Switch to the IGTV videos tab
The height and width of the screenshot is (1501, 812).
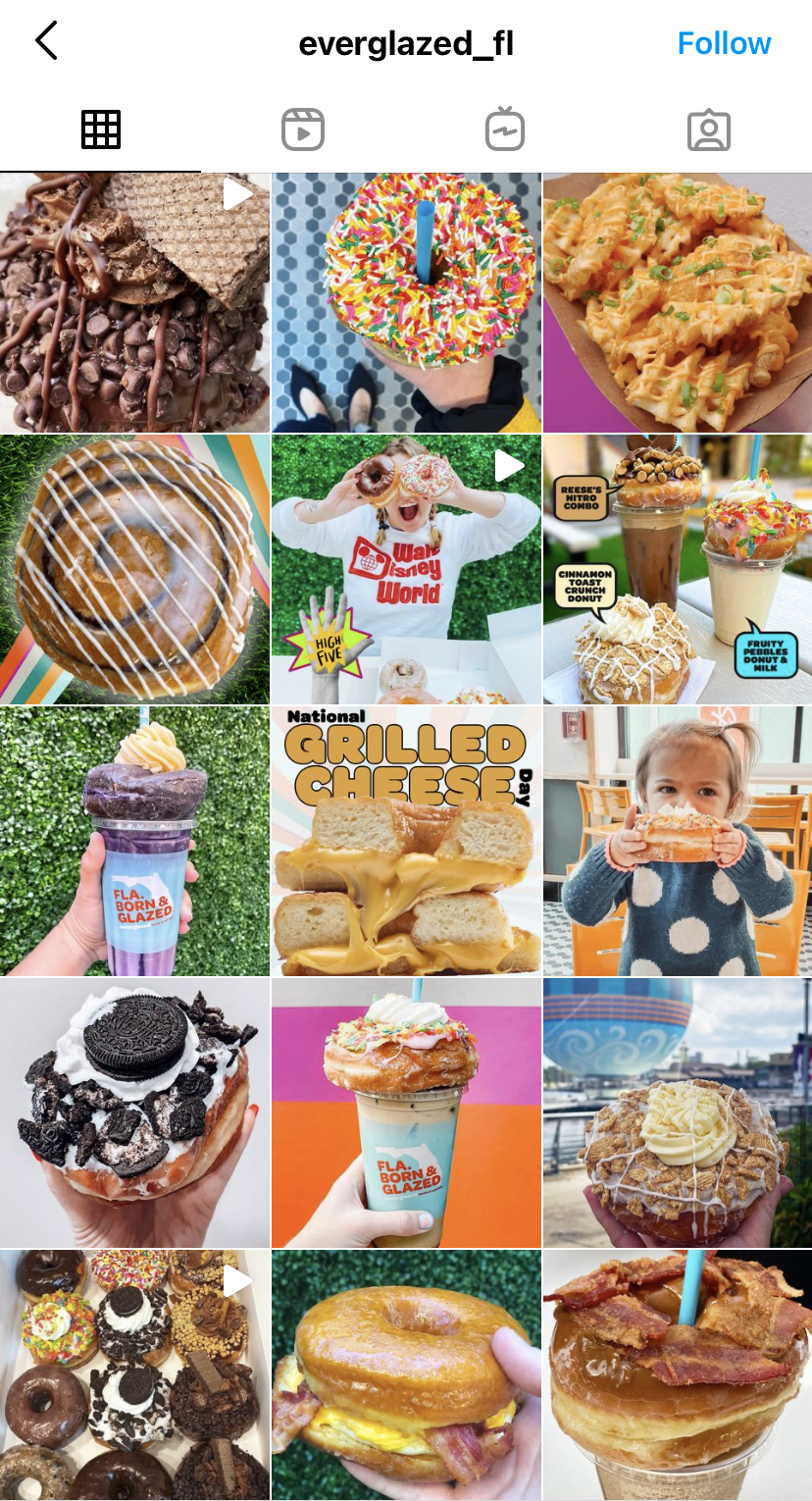tap(505, 129)
